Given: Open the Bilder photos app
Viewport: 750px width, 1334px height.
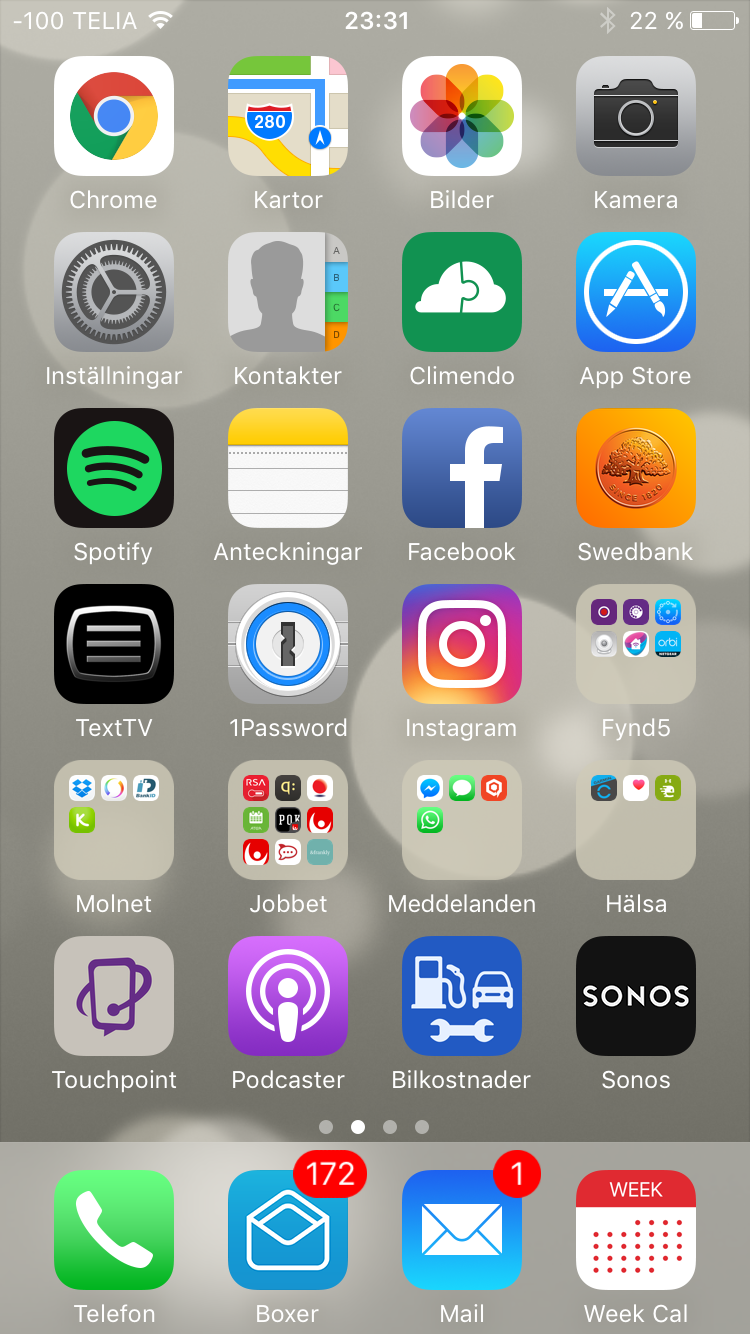Looking at the screenshot, I should coord(462,116).
